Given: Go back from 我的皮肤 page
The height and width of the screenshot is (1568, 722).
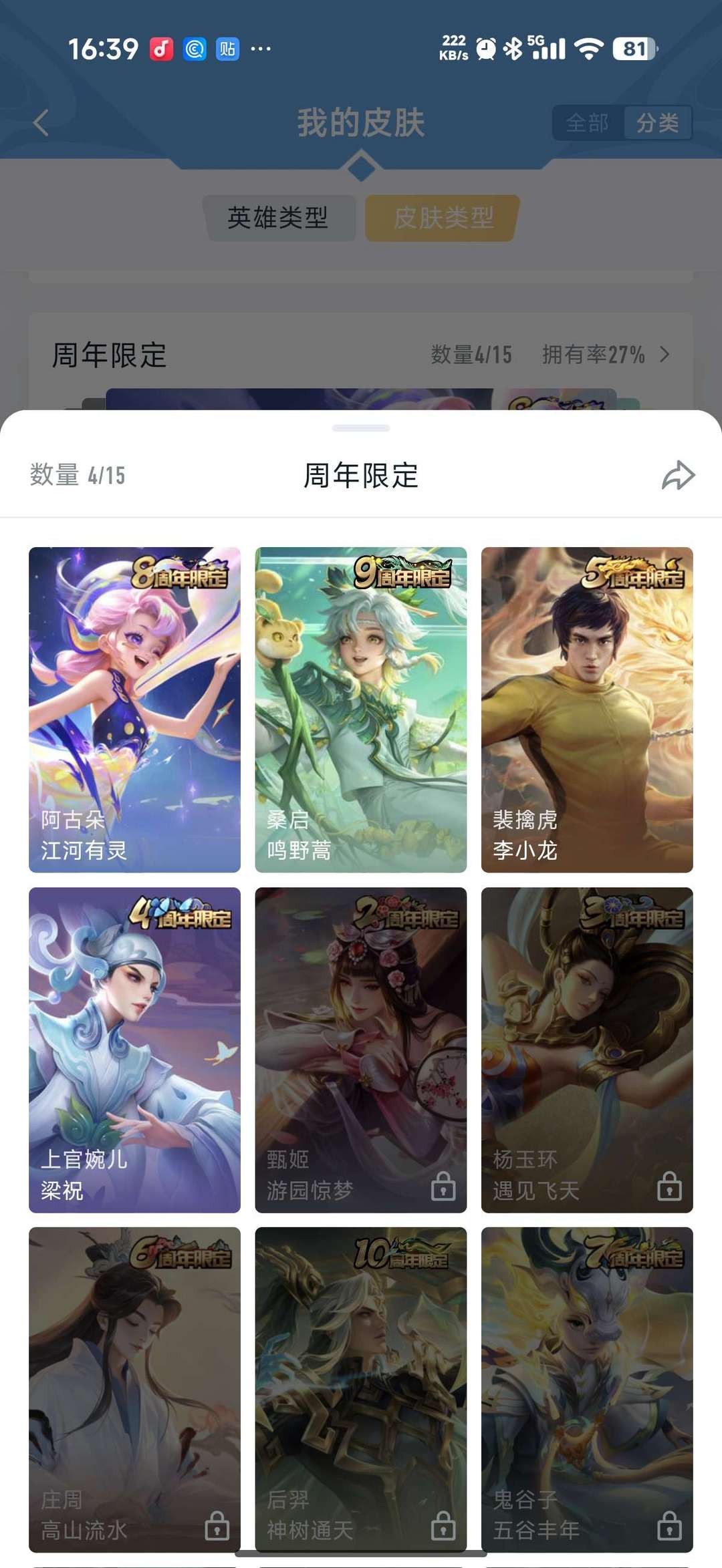Looking at the screenshot, I should tap(41, 123).
